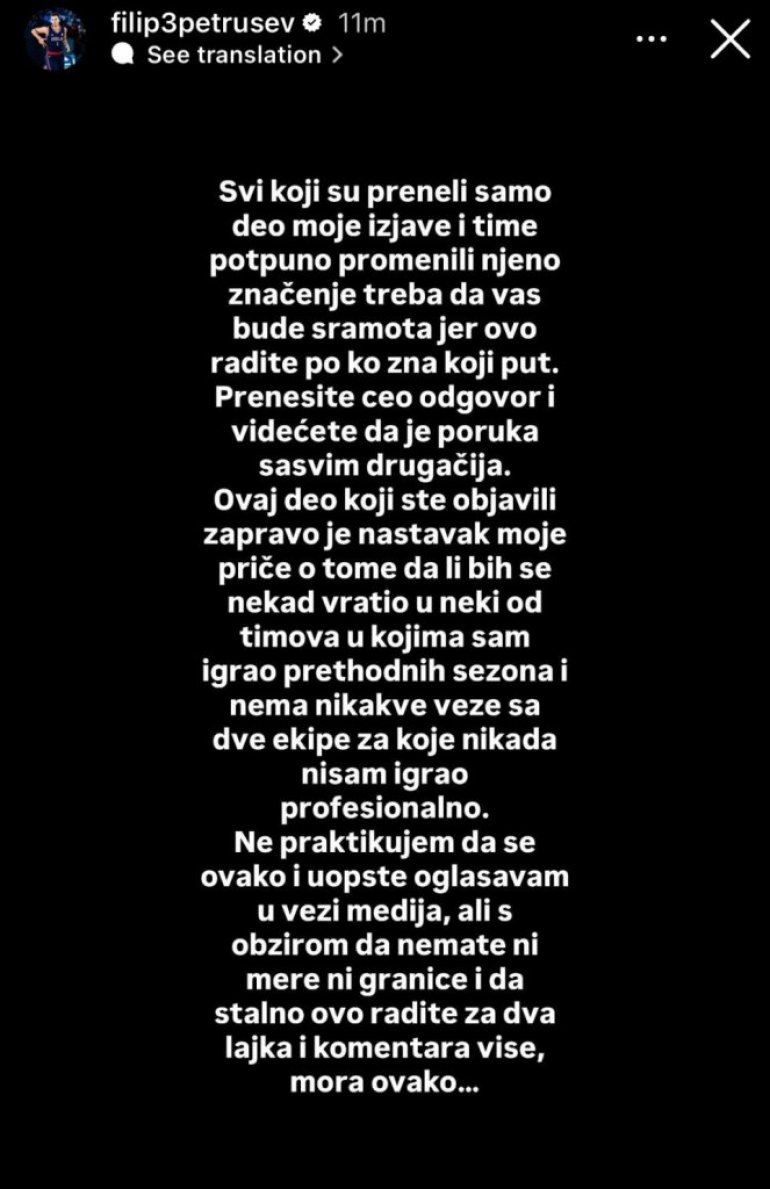The height and width of the screenshot is (1189, 770).
Task: Open the story's three-dot options menu
Action: pyautogui.click(x=652, y=39)
